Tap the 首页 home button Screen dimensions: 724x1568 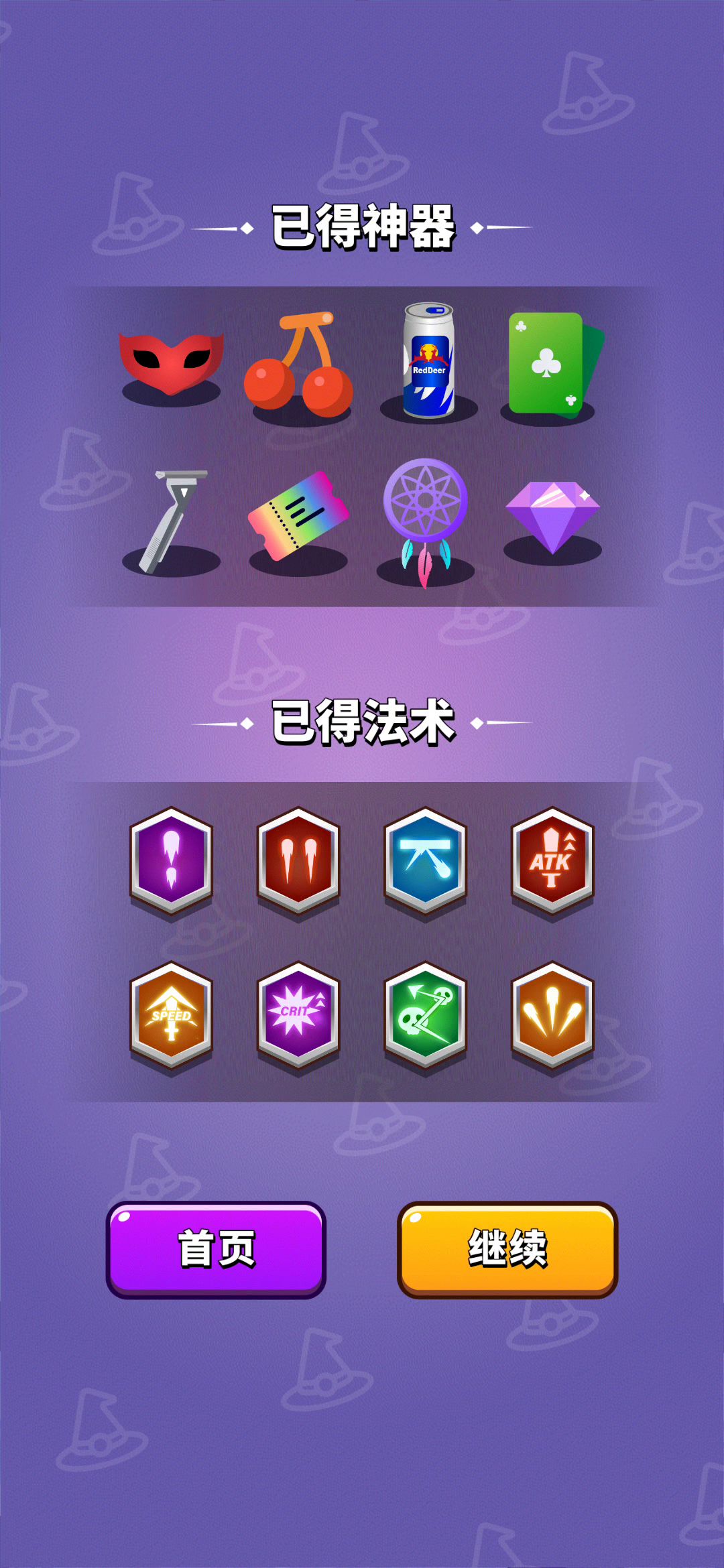tap(216, 1249)
